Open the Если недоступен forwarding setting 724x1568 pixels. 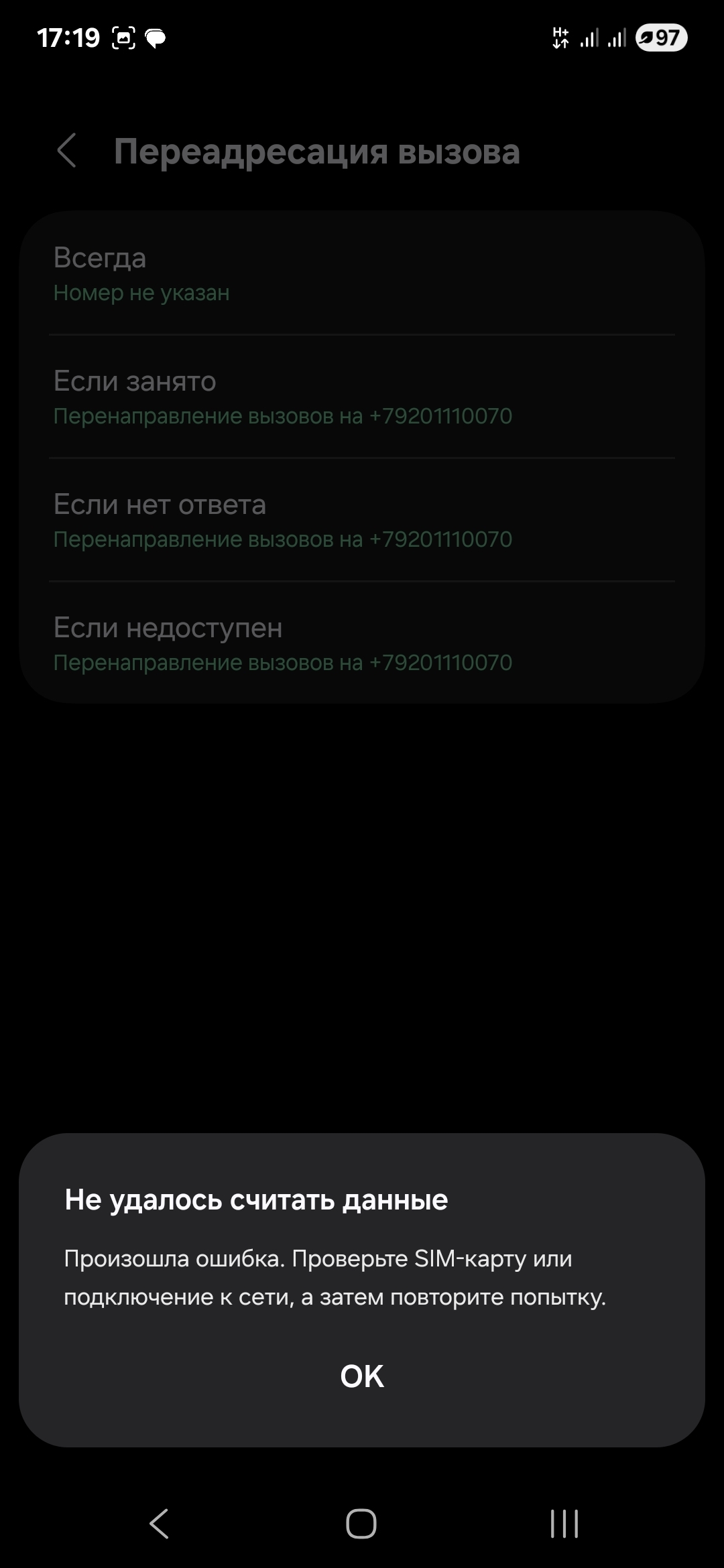[362, 643]
